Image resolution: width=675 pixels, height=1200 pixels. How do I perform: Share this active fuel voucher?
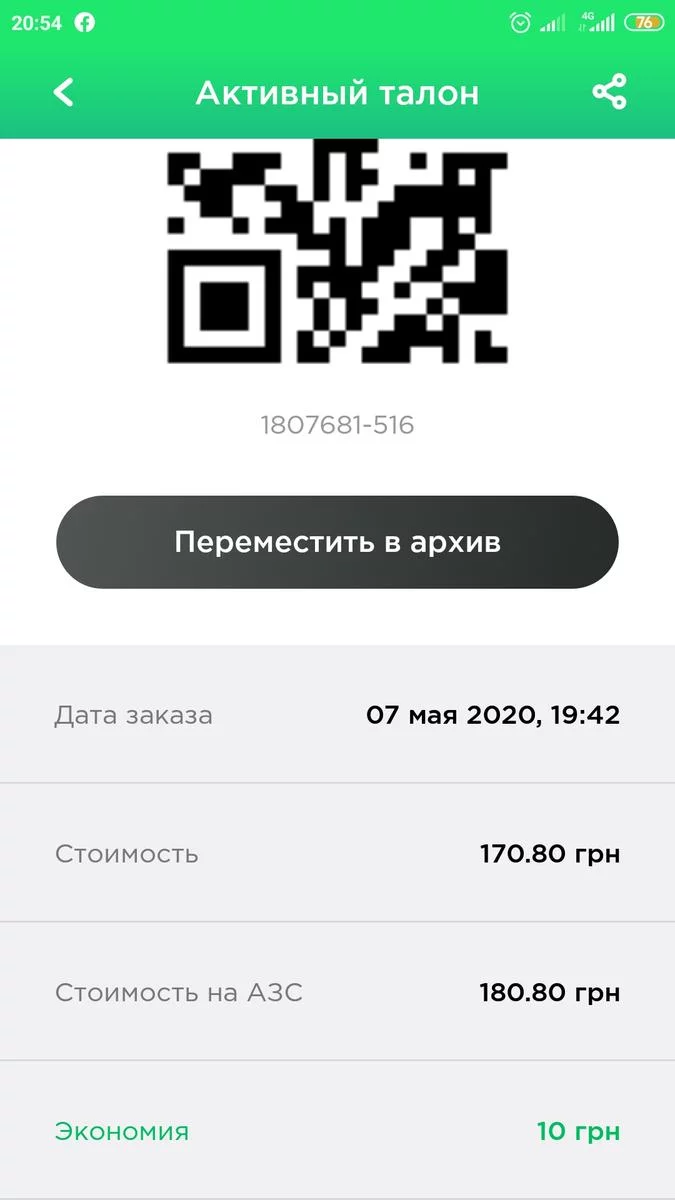(x=609, y=93)
